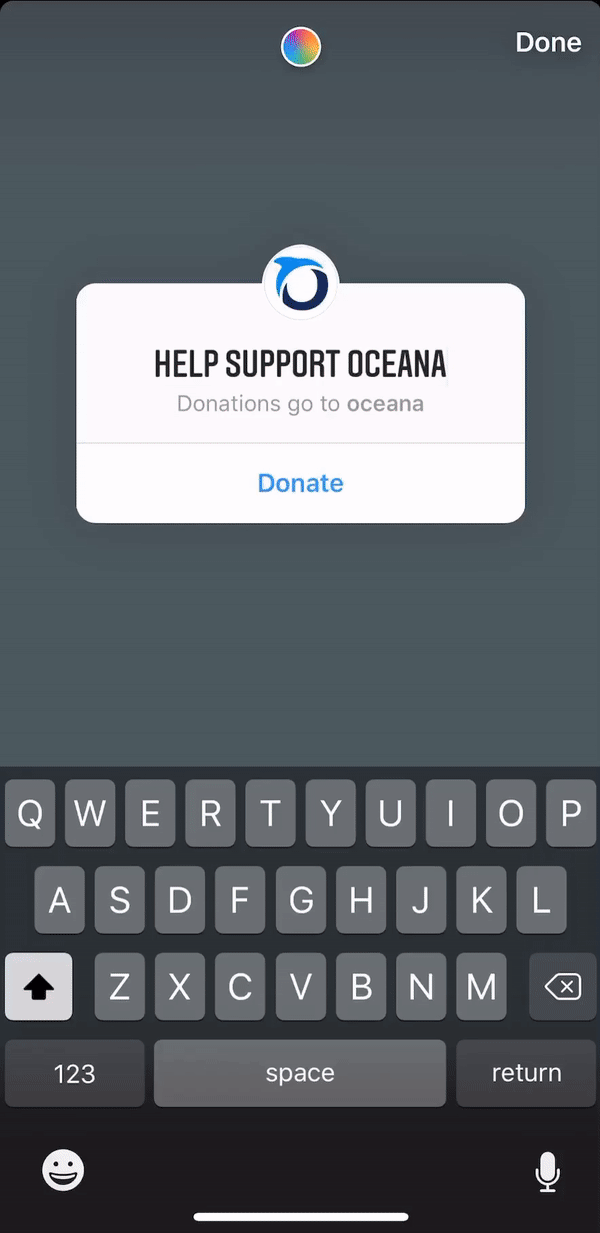Hit the backspace key on the keyboard
The image size is (600, 1233).
click(x=563, y=987)
